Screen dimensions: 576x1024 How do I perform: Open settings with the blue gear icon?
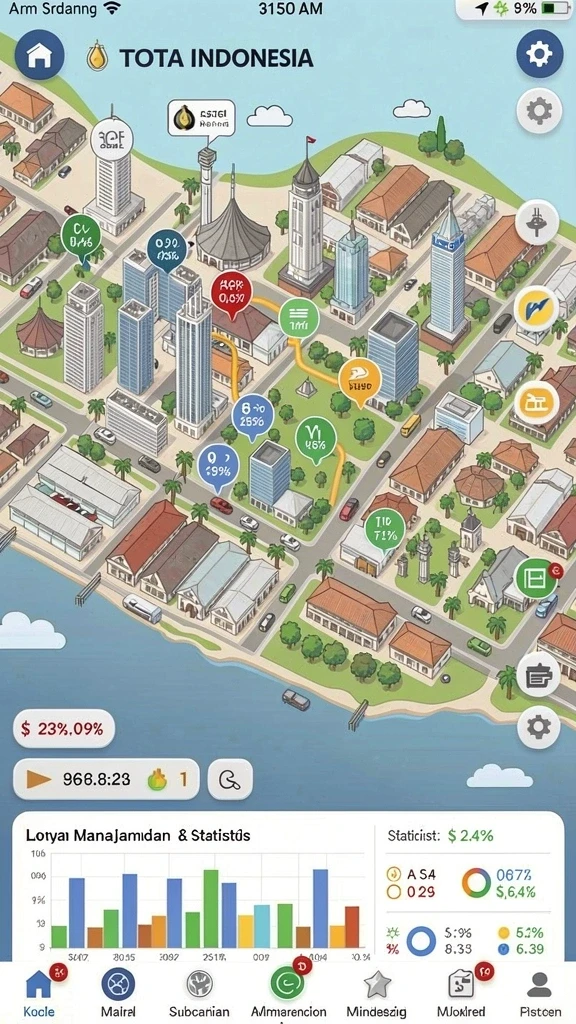click(x=539, y=54)
